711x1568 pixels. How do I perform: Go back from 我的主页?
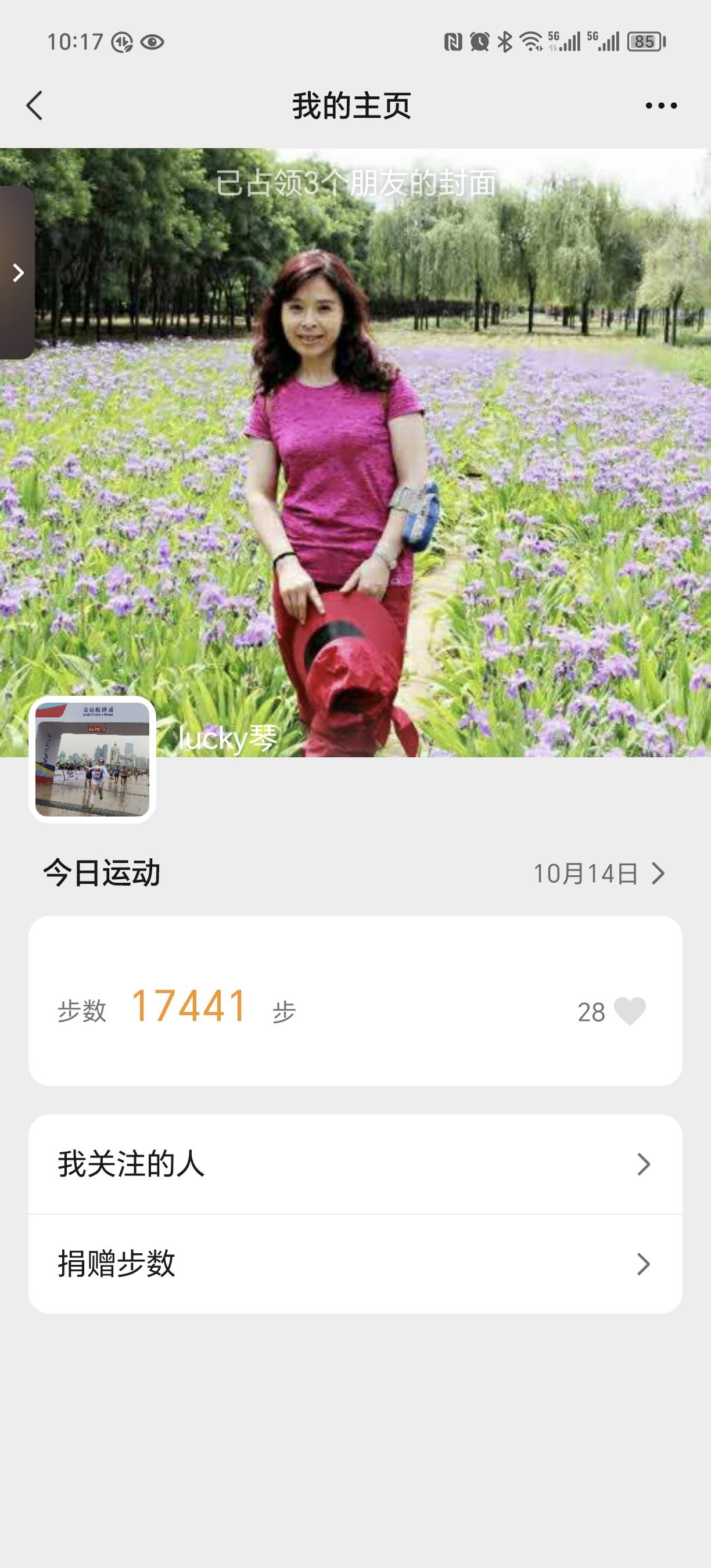pyautogui.click(x=35, y=105)
